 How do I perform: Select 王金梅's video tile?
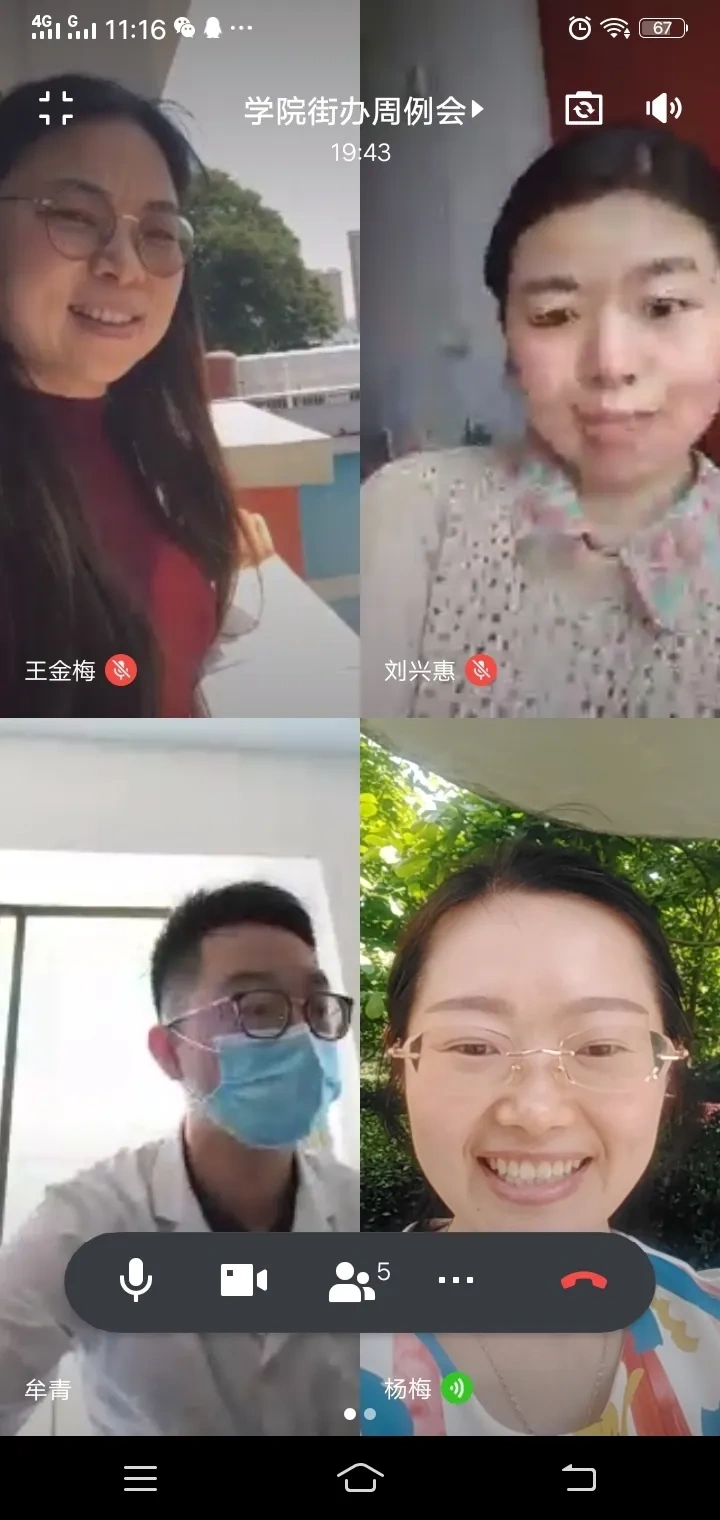tap(180, 400)
